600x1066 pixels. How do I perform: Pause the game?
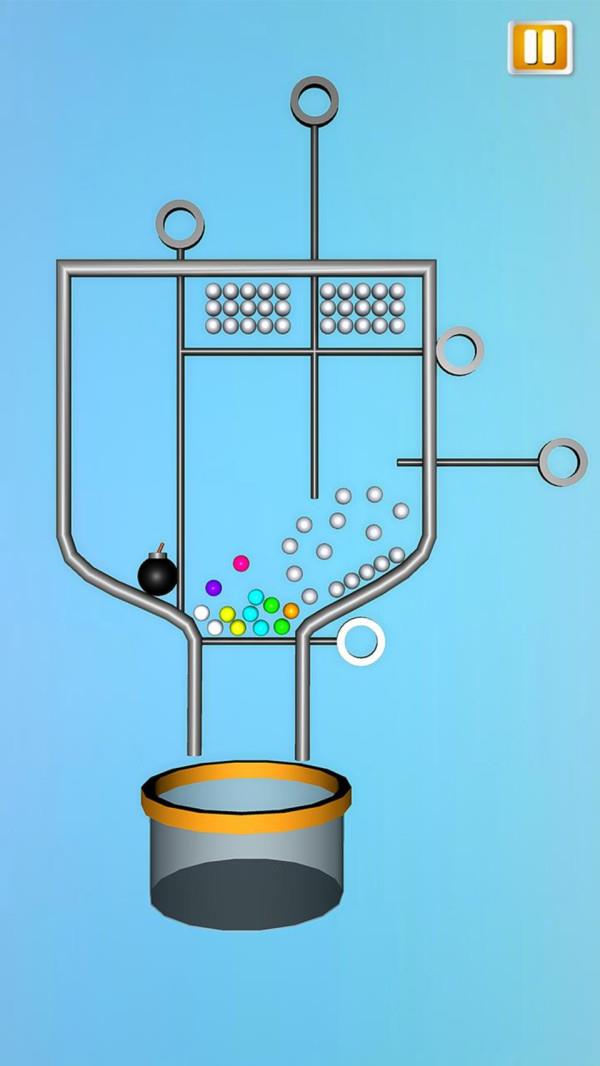click(x=540, y=47)
